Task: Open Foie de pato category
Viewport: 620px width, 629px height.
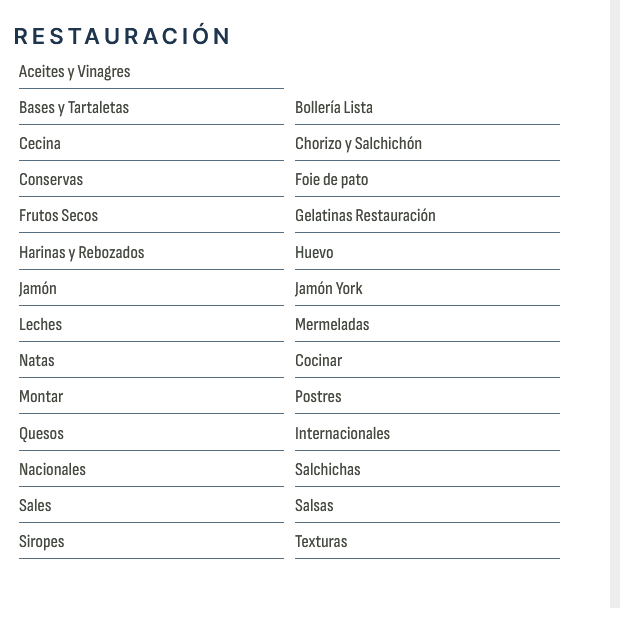Action: (331, 180)
